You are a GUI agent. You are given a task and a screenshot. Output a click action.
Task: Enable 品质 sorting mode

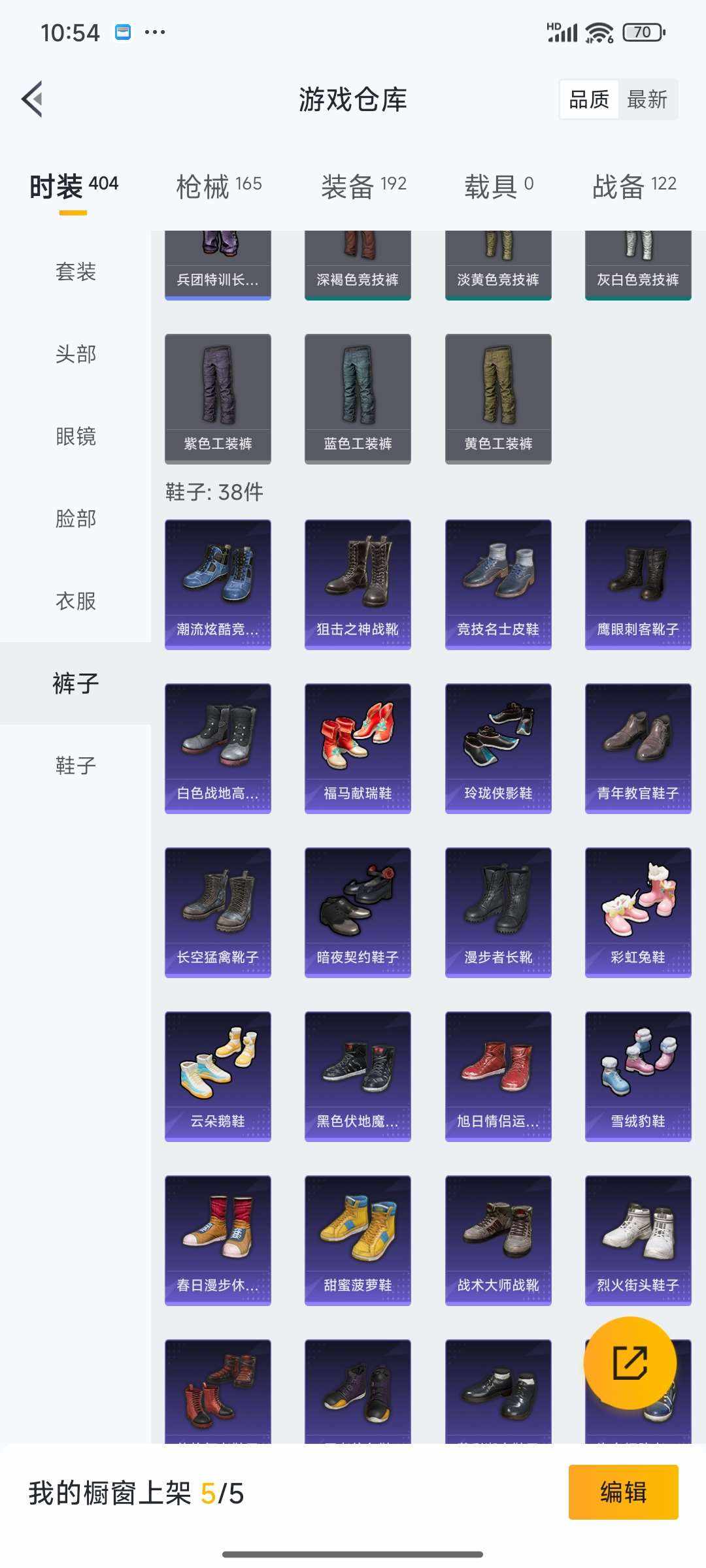[x=588, y=99]
